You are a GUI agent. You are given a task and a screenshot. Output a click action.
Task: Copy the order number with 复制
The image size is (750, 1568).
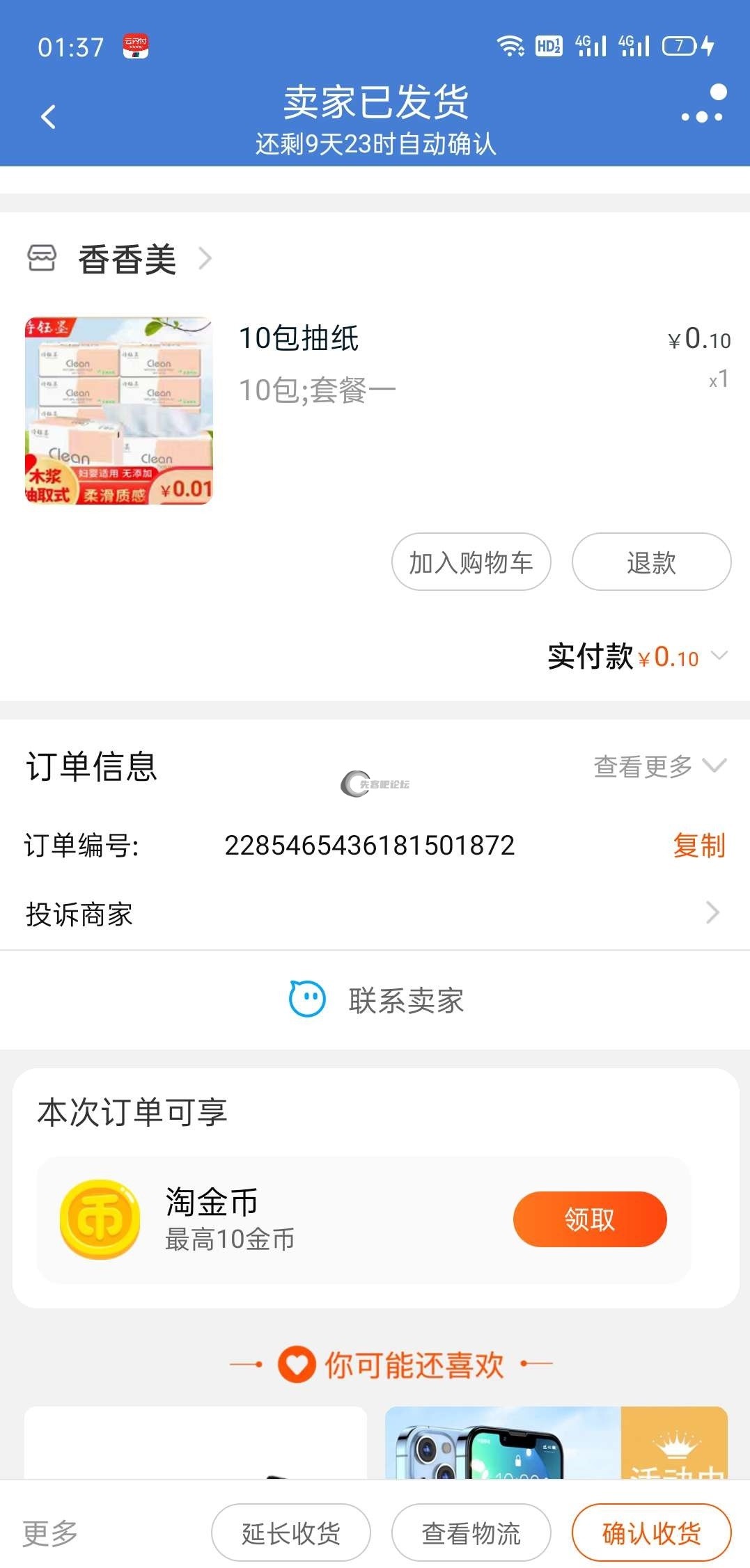[698, 846]
